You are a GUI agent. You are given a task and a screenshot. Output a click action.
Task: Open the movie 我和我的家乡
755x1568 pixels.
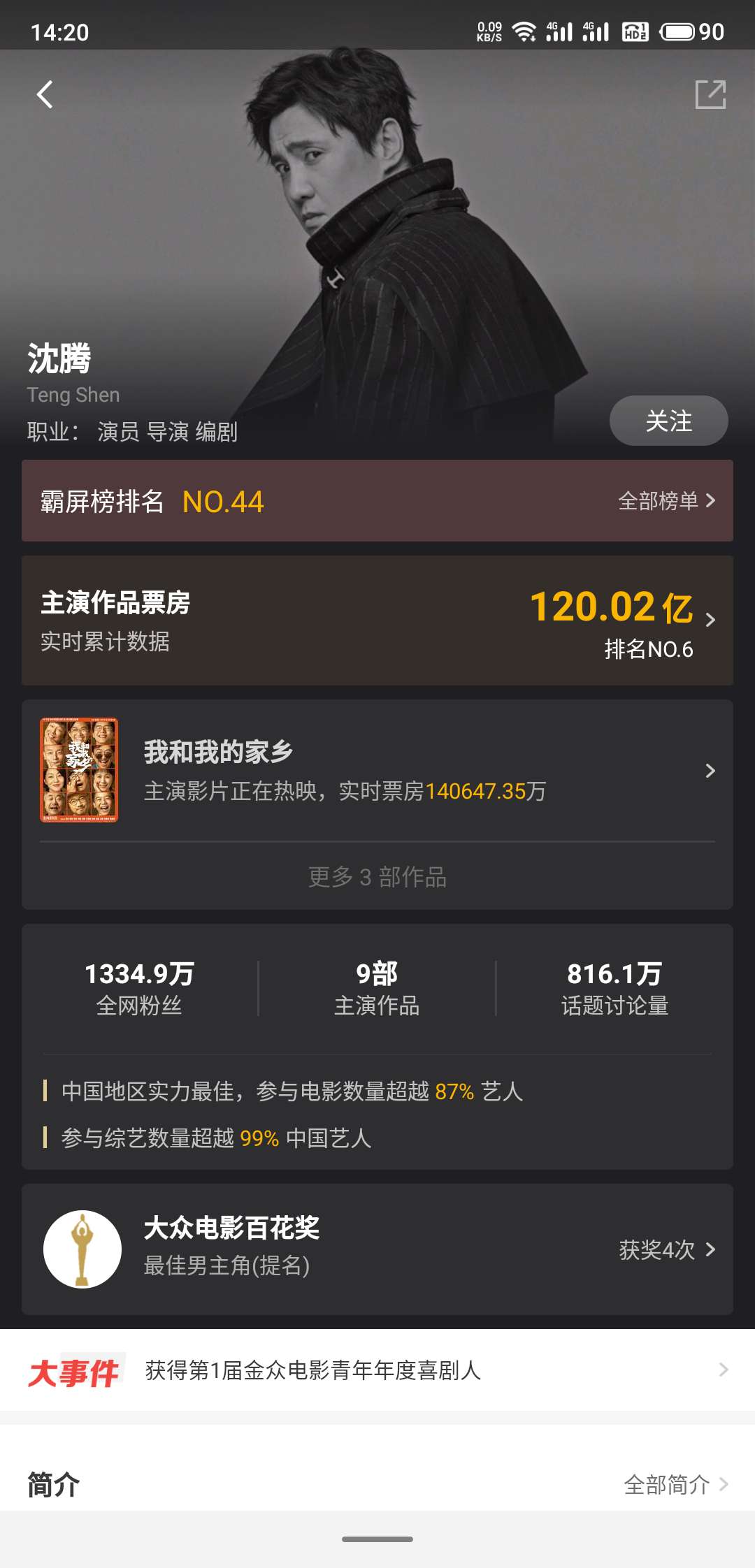point(377,770)
